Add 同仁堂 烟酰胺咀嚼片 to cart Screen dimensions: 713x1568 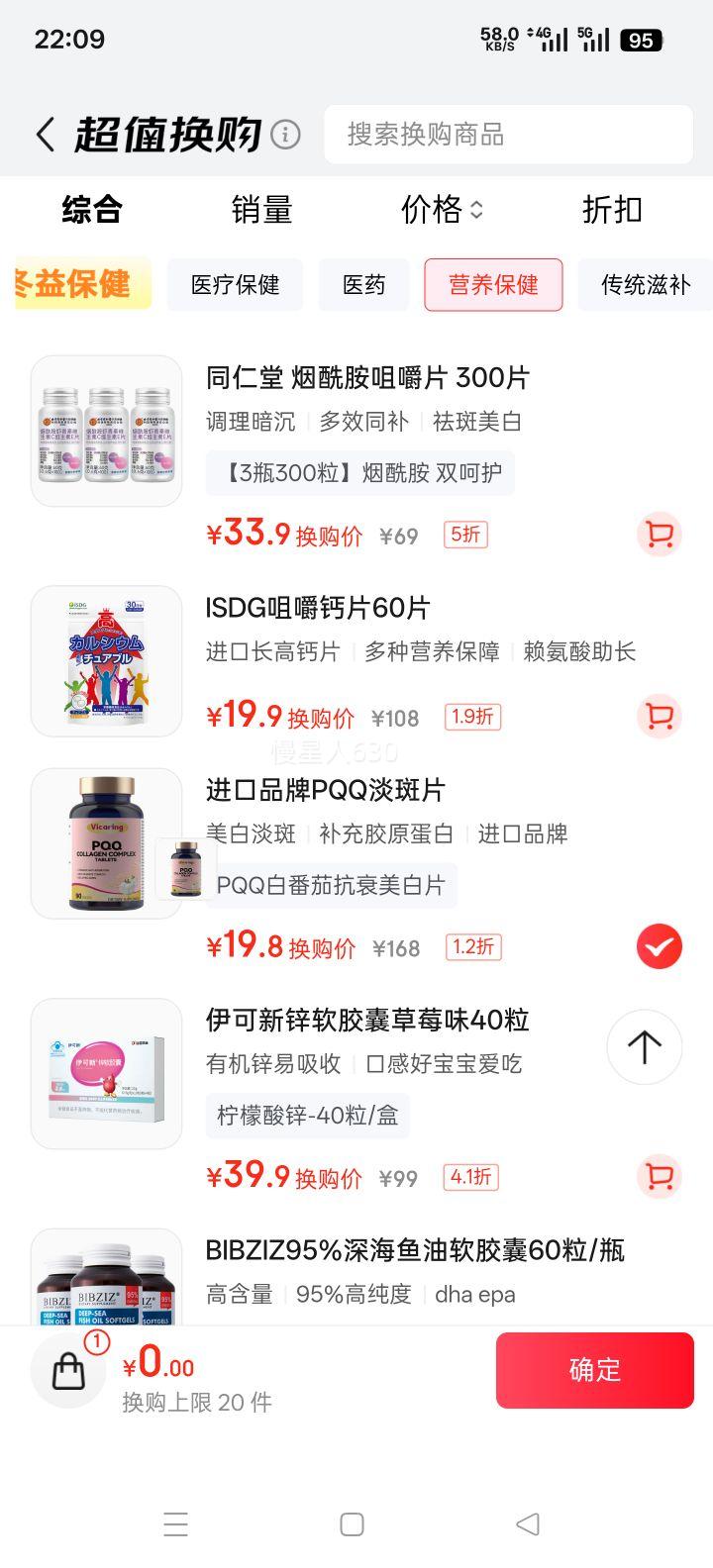(659, 535)
